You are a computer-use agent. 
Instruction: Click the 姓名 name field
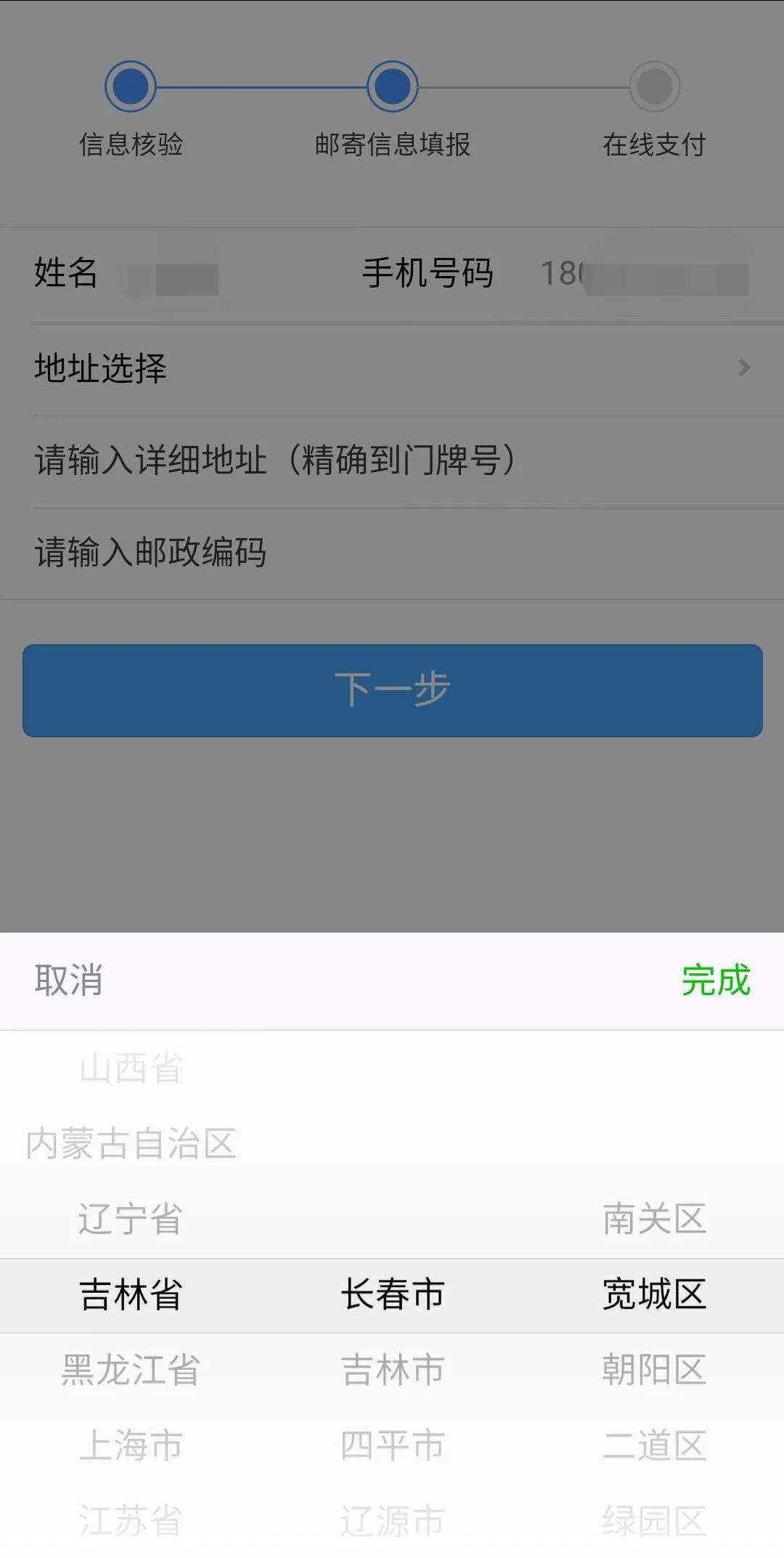click(x=181, y=275)
